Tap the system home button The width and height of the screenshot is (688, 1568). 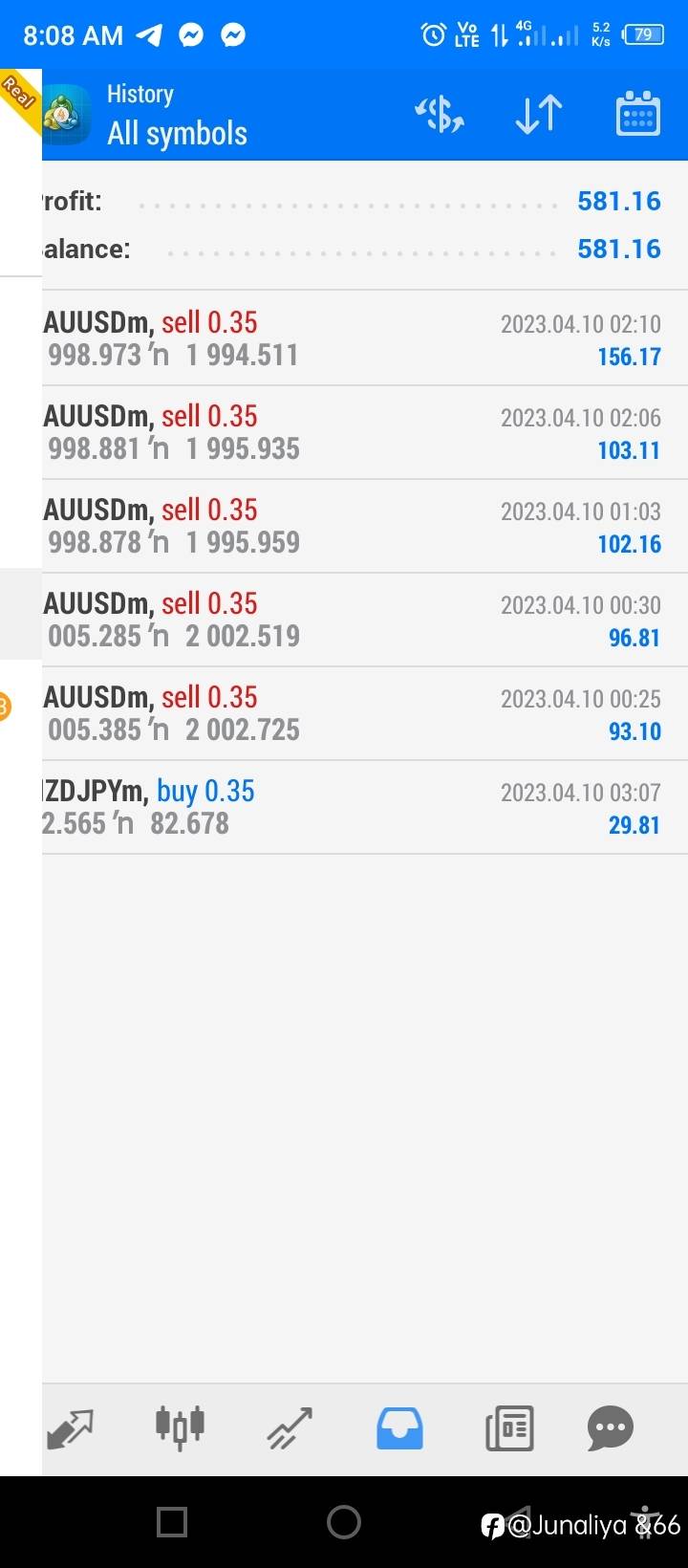tap(344, 1522)
